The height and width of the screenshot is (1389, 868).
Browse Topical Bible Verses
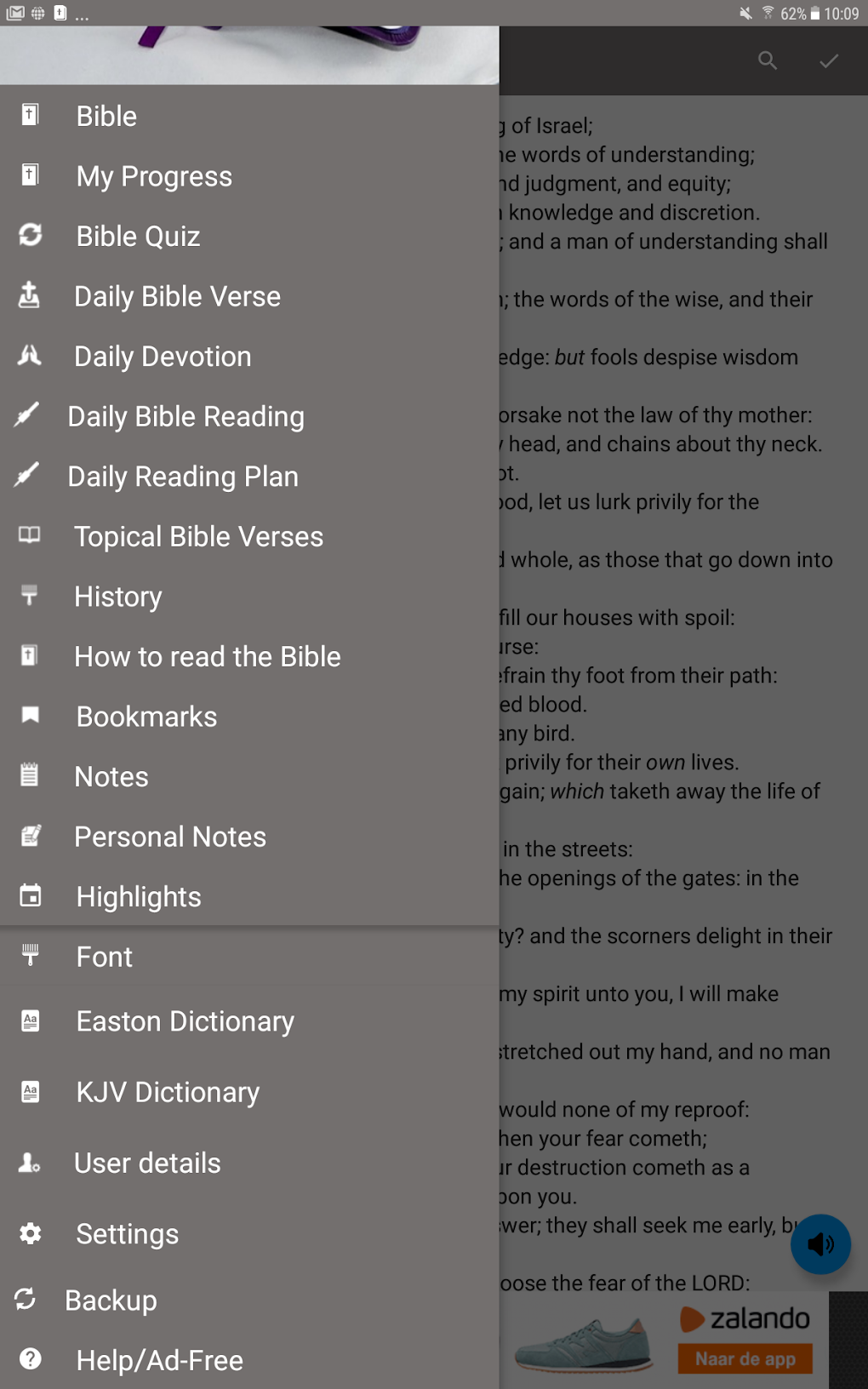pos(249,536)
